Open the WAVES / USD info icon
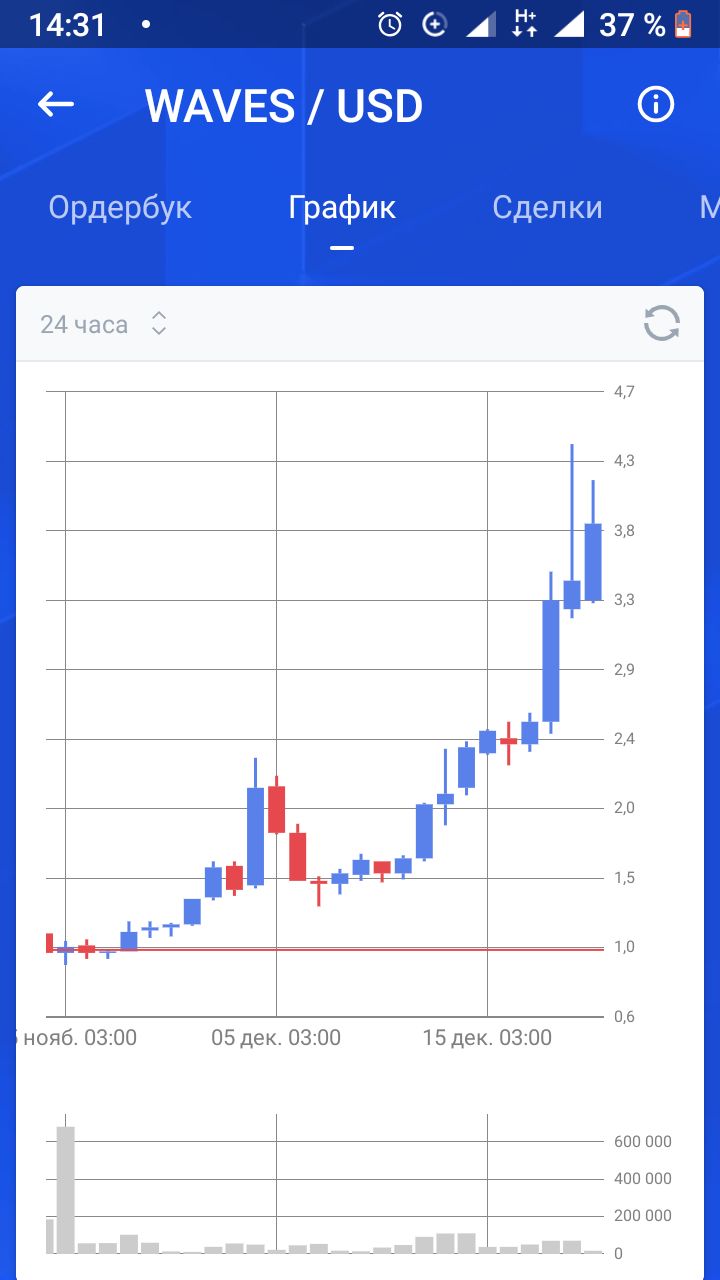This screenshot has width=720, height=1280. click(656, 104)
